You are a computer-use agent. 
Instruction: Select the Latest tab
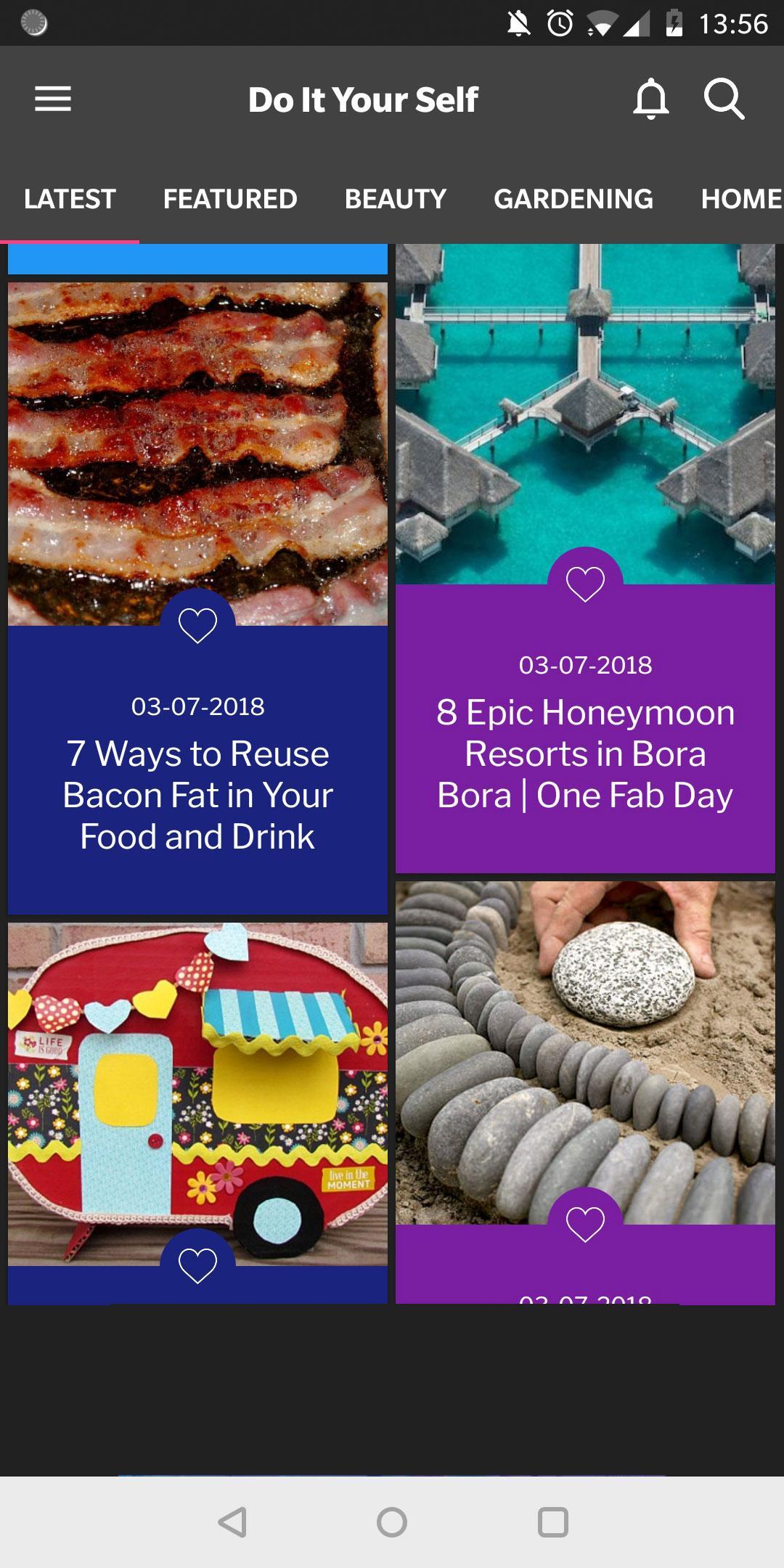tap(70, 199)
